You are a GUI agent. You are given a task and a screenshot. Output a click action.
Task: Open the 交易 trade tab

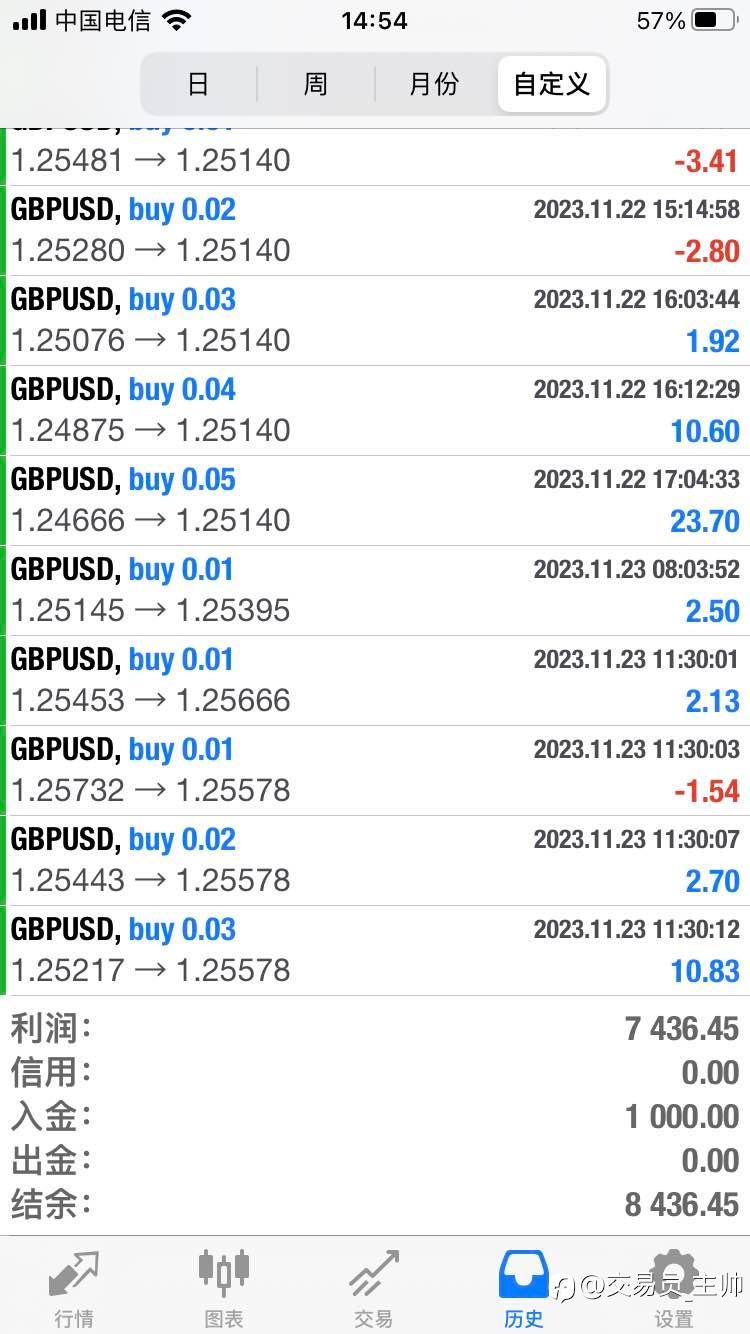[374, 1288]
